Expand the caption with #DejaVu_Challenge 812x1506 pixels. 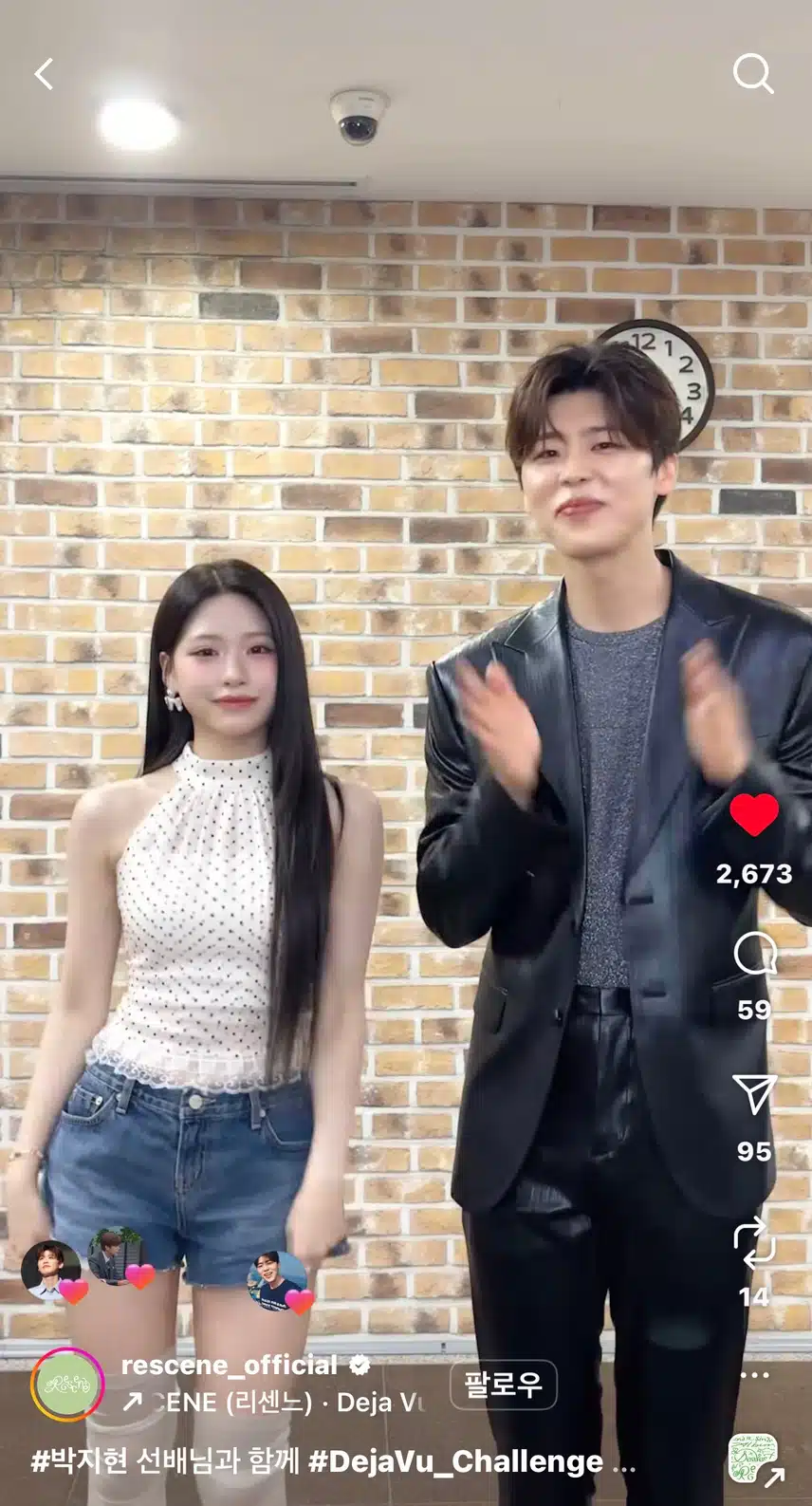coord(623,1462)
